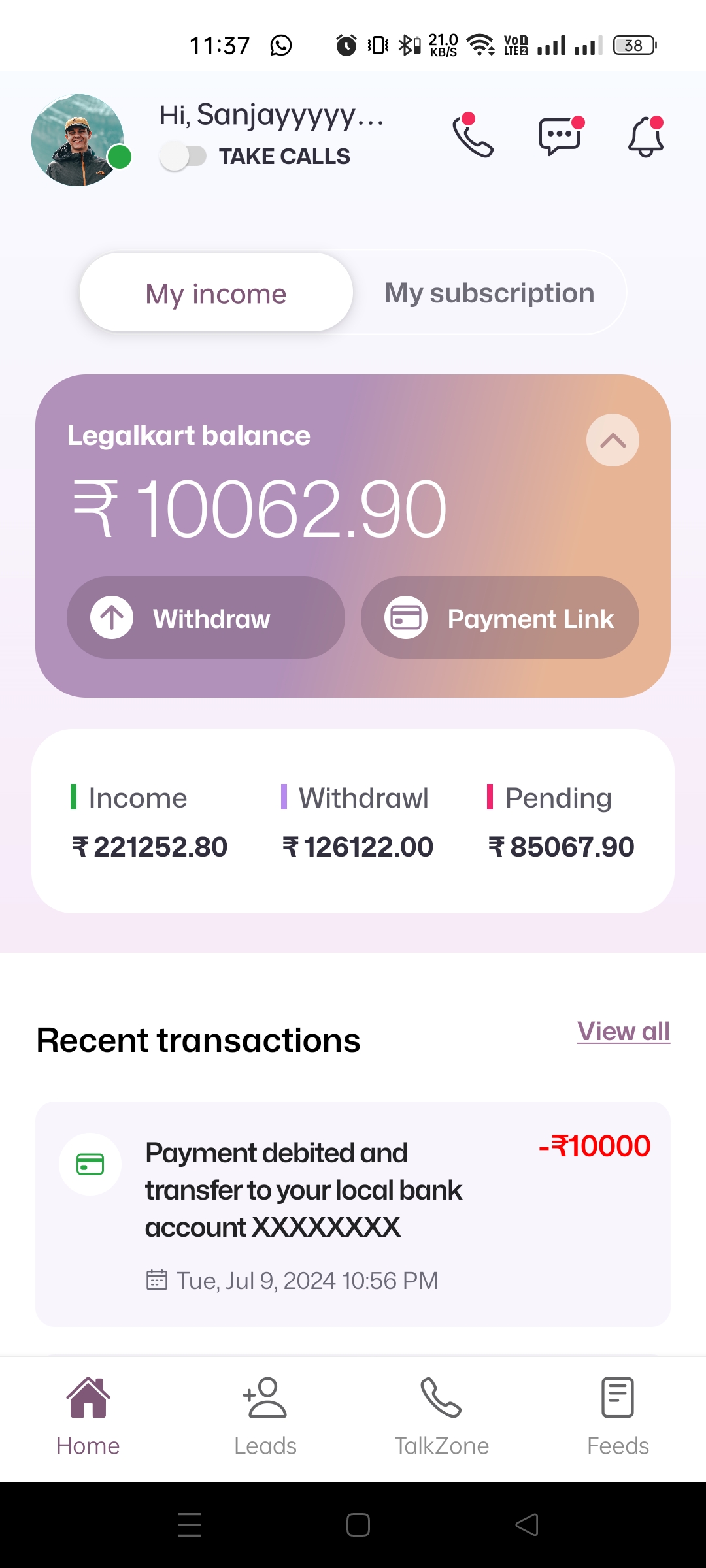Open the notifications bell
706x1568 pixels.
pyautogui.click(x=646, y=136)
